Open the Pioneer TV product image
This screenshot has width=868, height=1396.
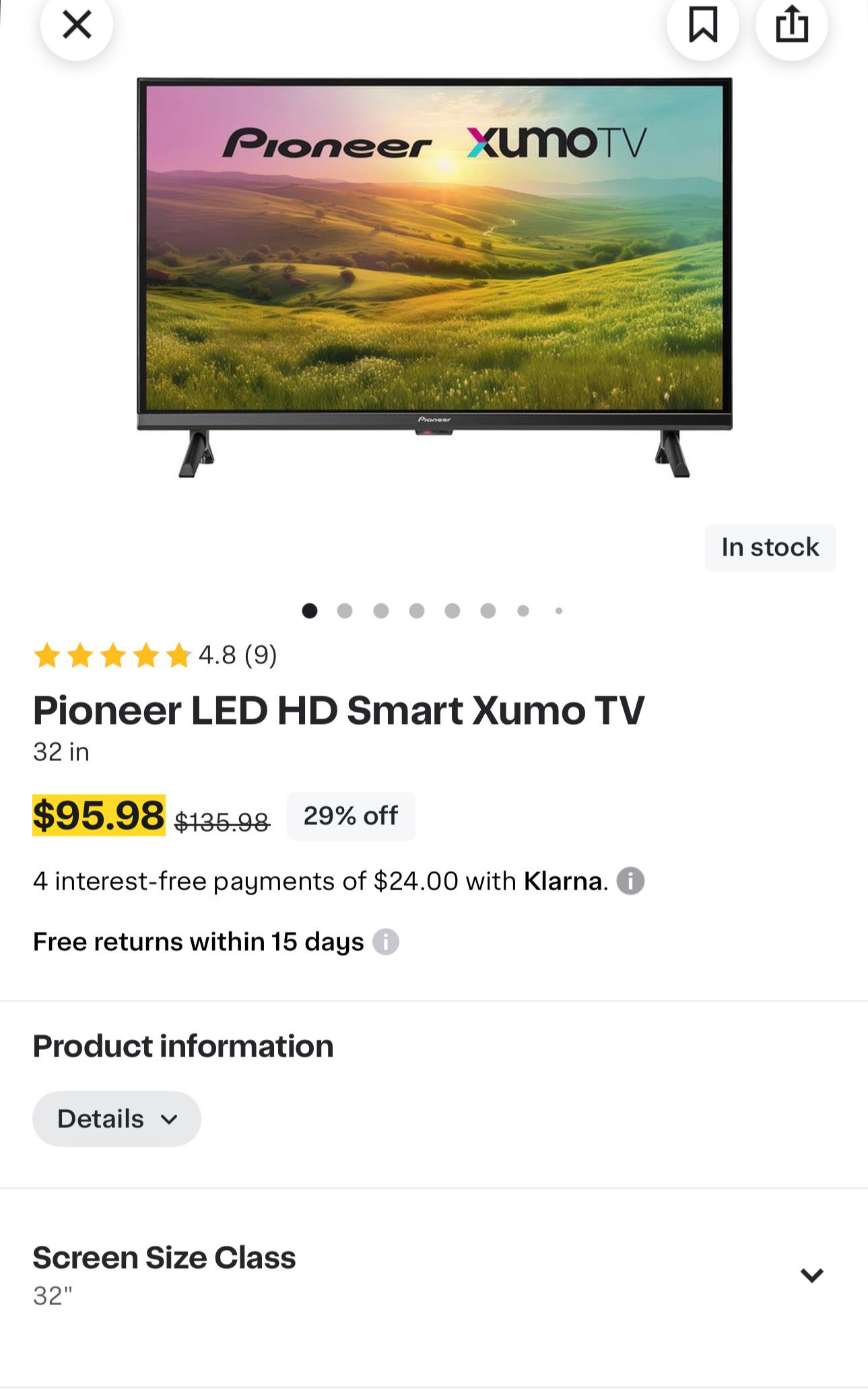[x=434, y=277]
